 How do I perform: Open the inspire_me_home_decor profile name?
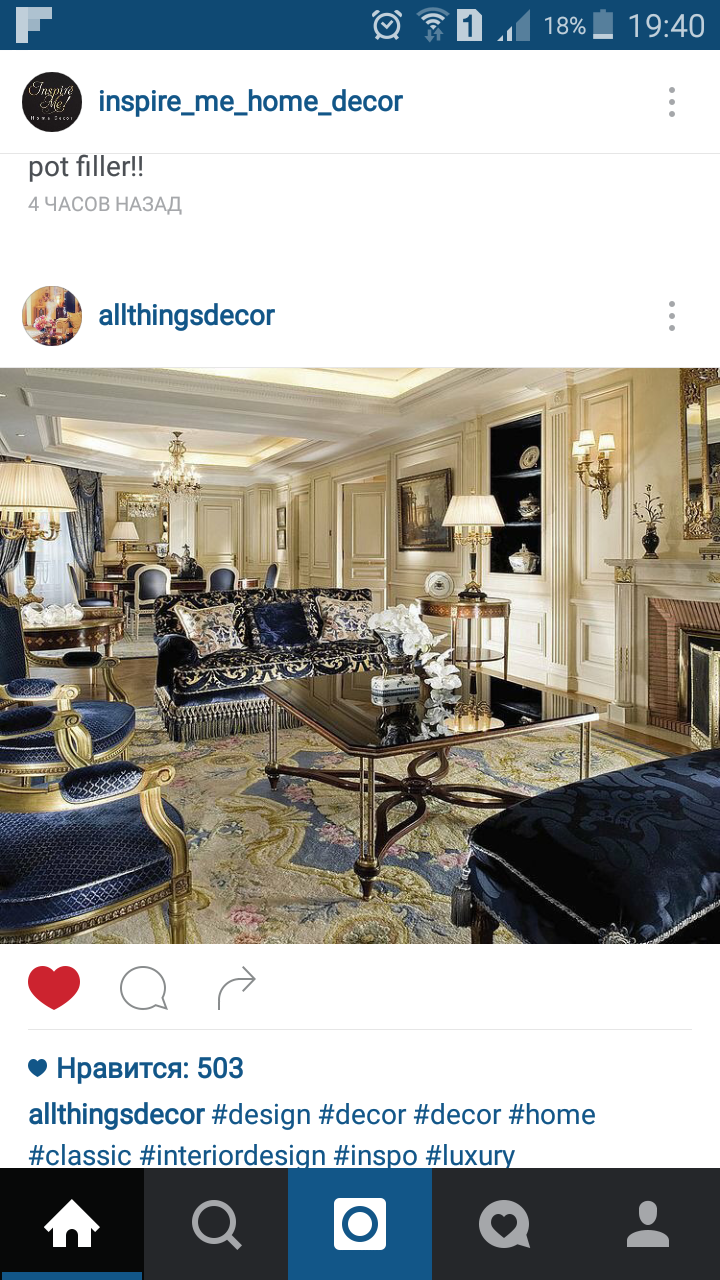click(250, 101)
